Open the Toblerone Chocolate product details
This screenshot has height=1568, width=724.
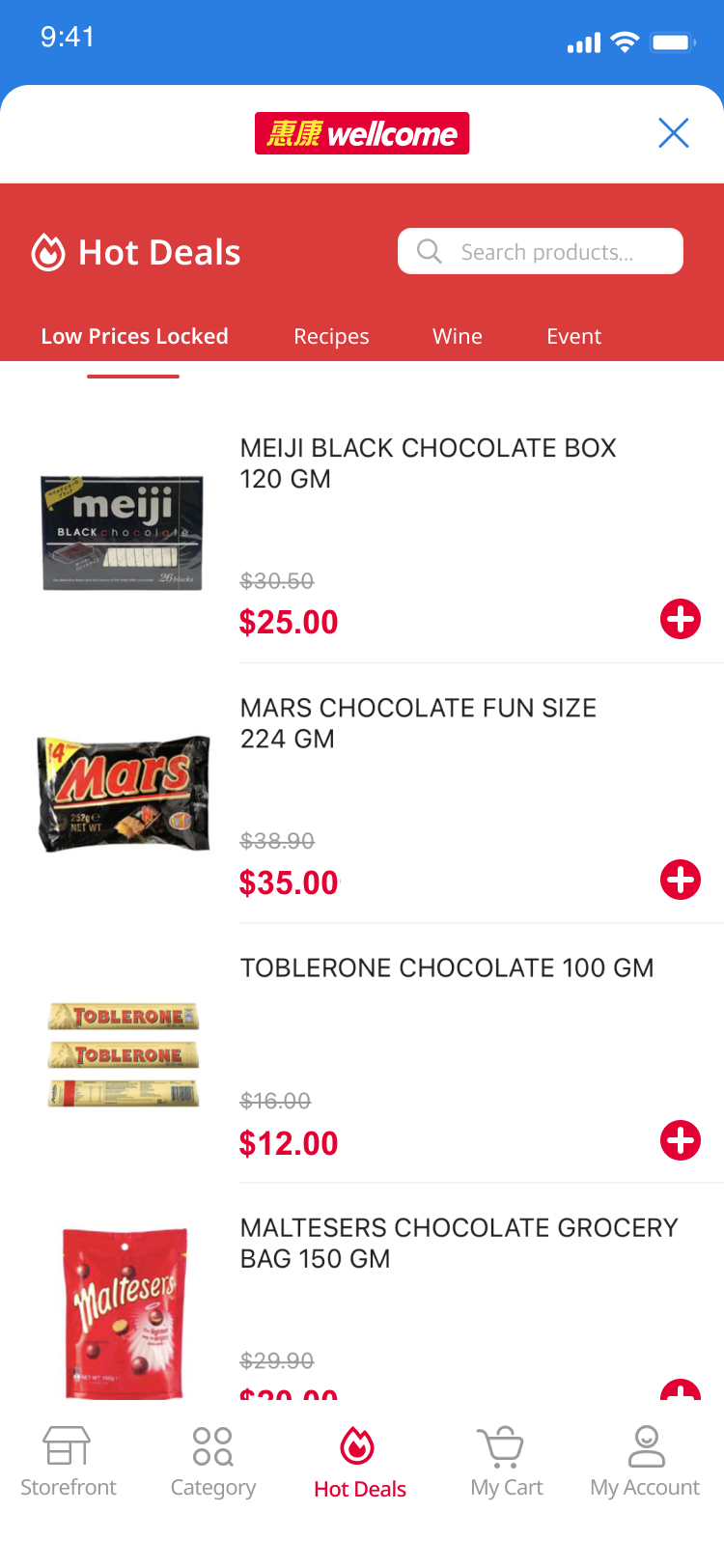[123, 1053]
